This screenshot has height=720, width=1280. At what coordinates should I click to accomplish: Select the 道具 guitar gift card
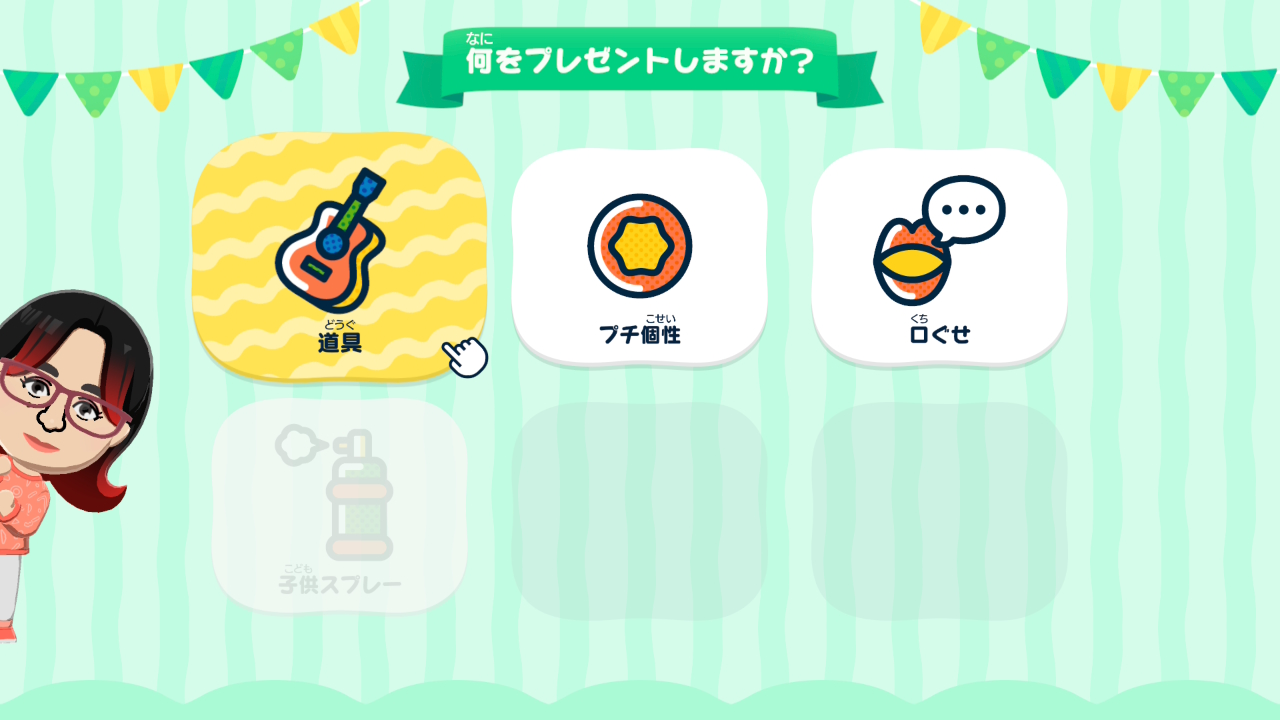pyautogui.click(x=339, y=256)
